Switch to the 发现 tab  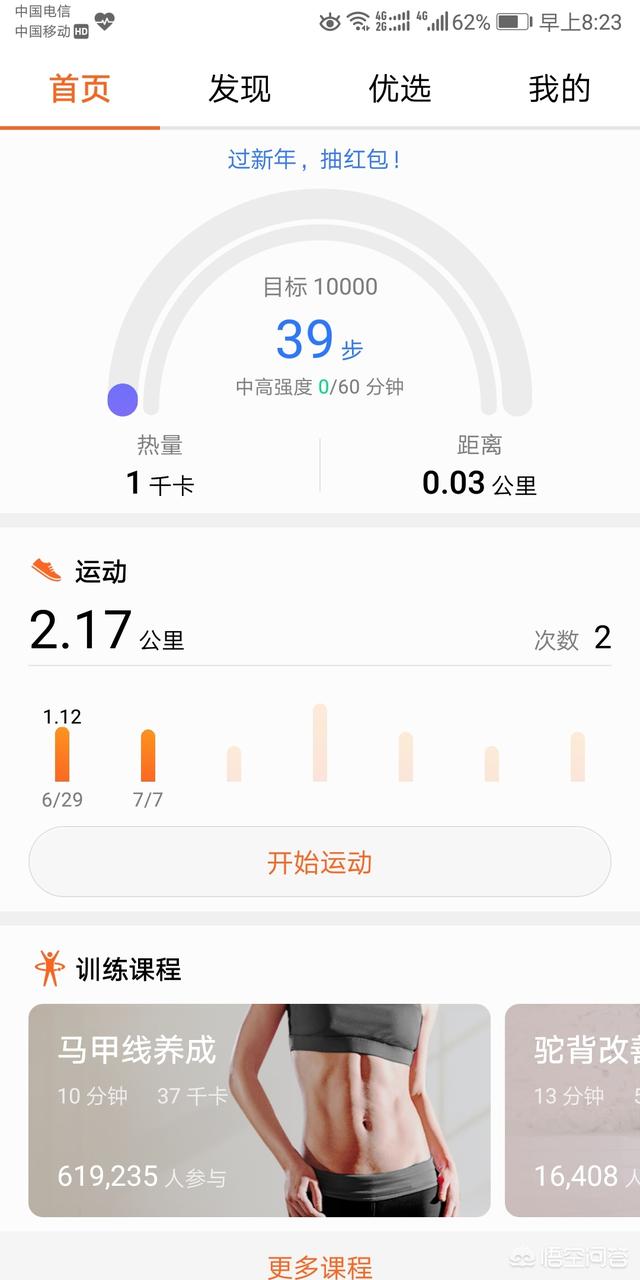coord(240,90)
